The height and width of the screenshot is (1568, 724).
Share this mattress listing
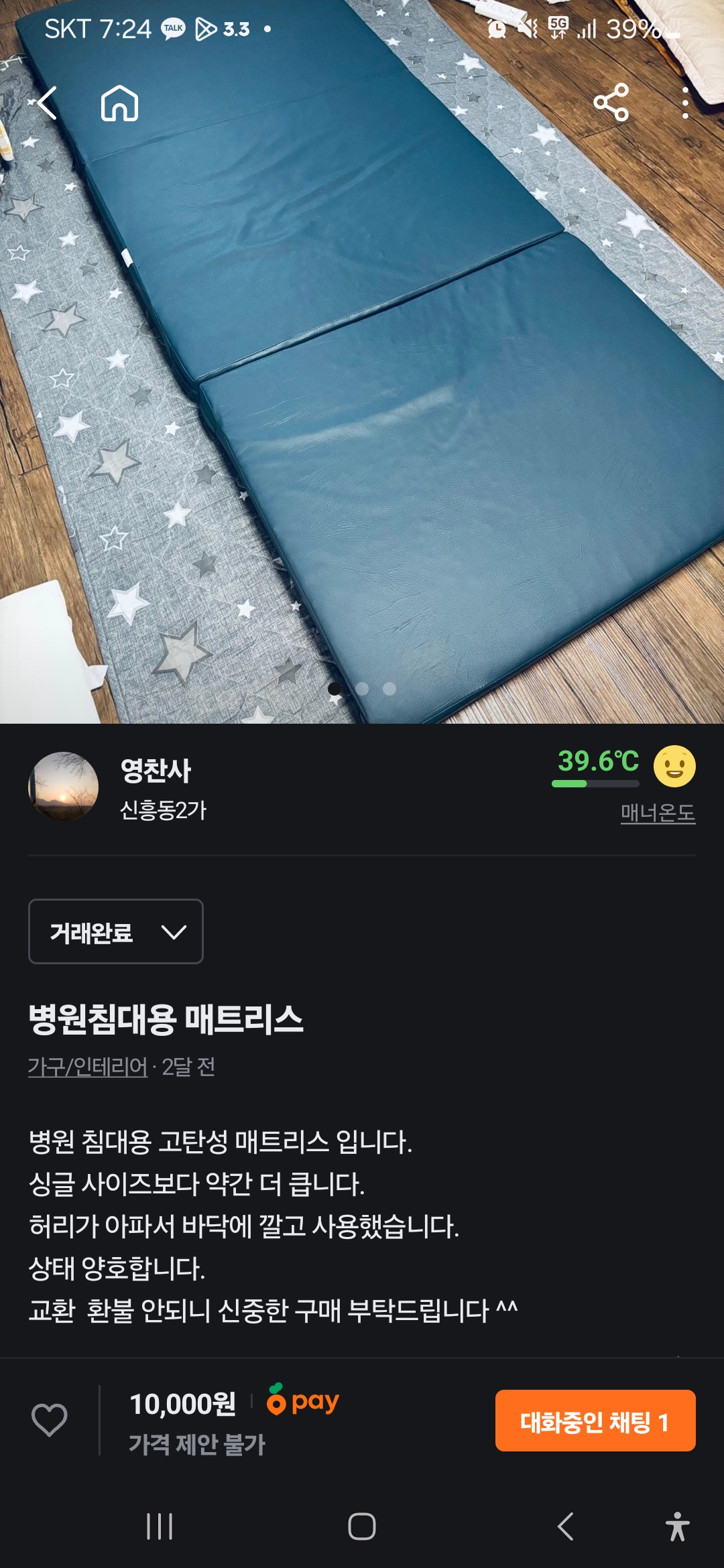(611, 103)
